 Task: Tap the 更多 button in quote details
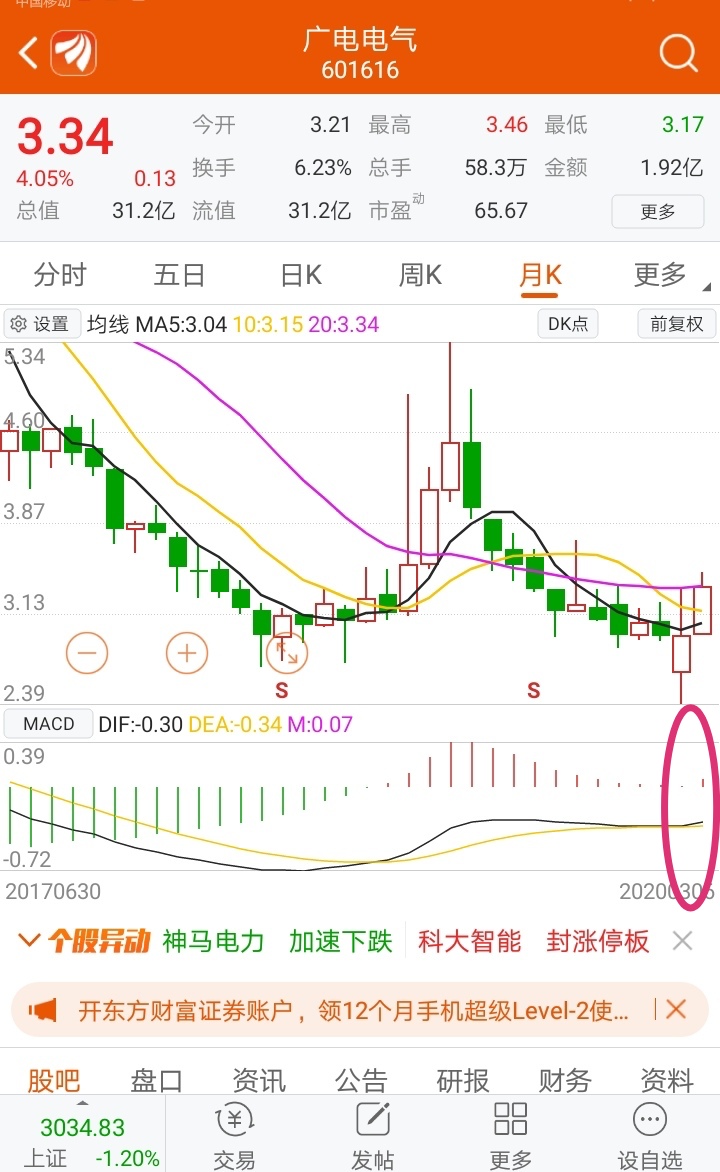pos(657,212)
